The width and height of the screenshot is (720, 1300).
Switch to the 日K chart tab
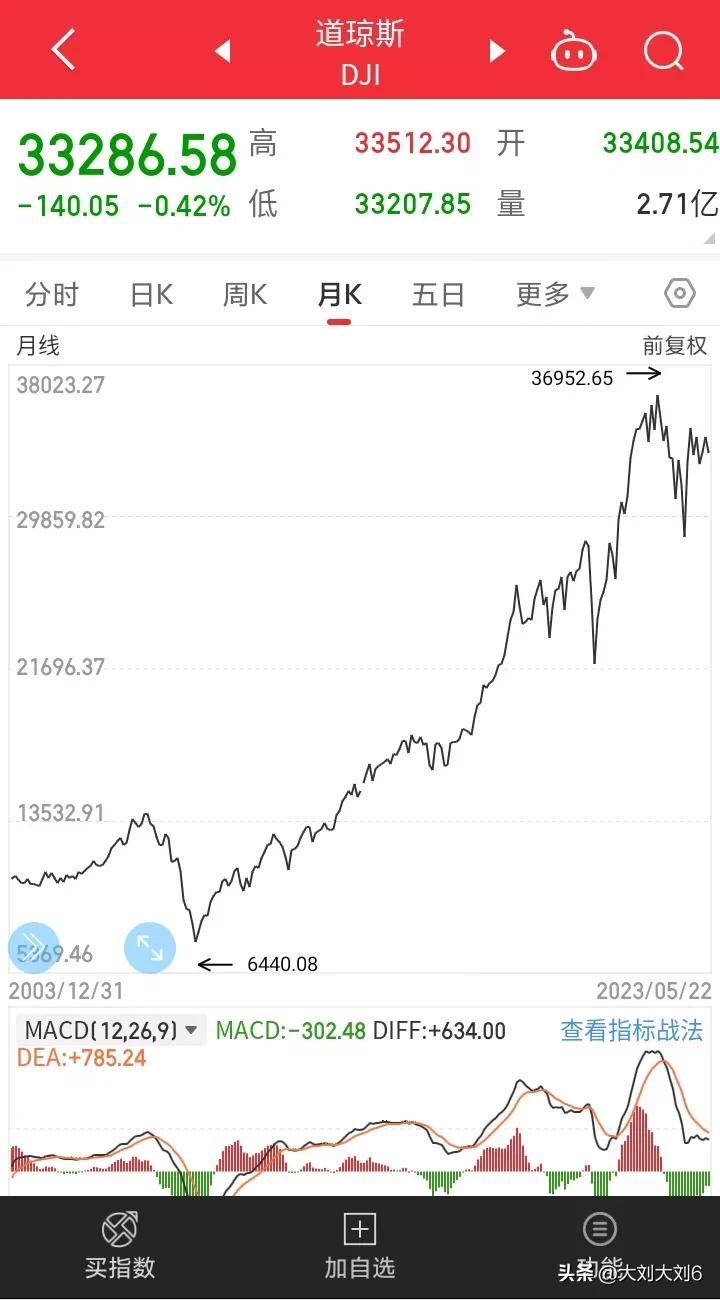click(x=150, y=293)
